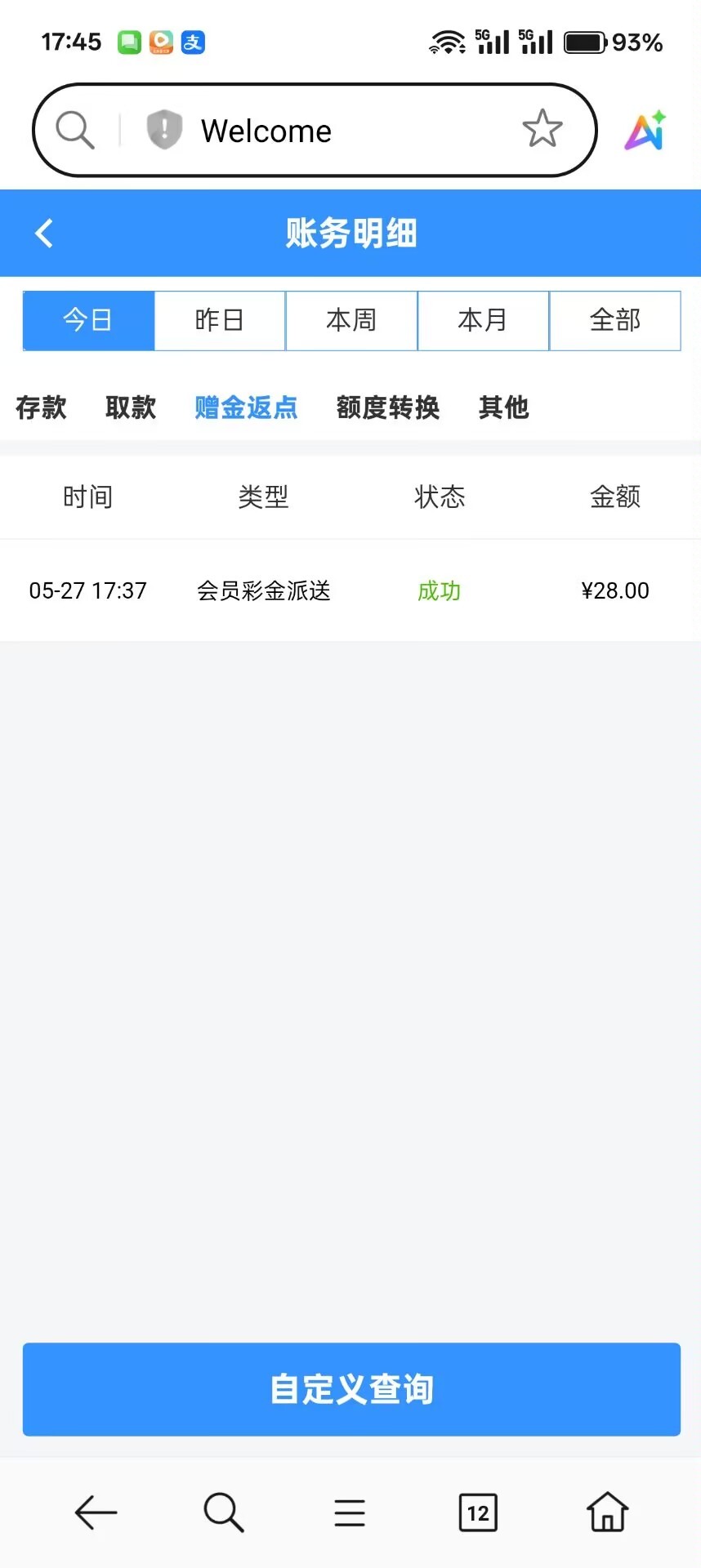This screenshot has width=701, height=1568.
Task: Open the 存款 category
Action: (x=41, y=407)
